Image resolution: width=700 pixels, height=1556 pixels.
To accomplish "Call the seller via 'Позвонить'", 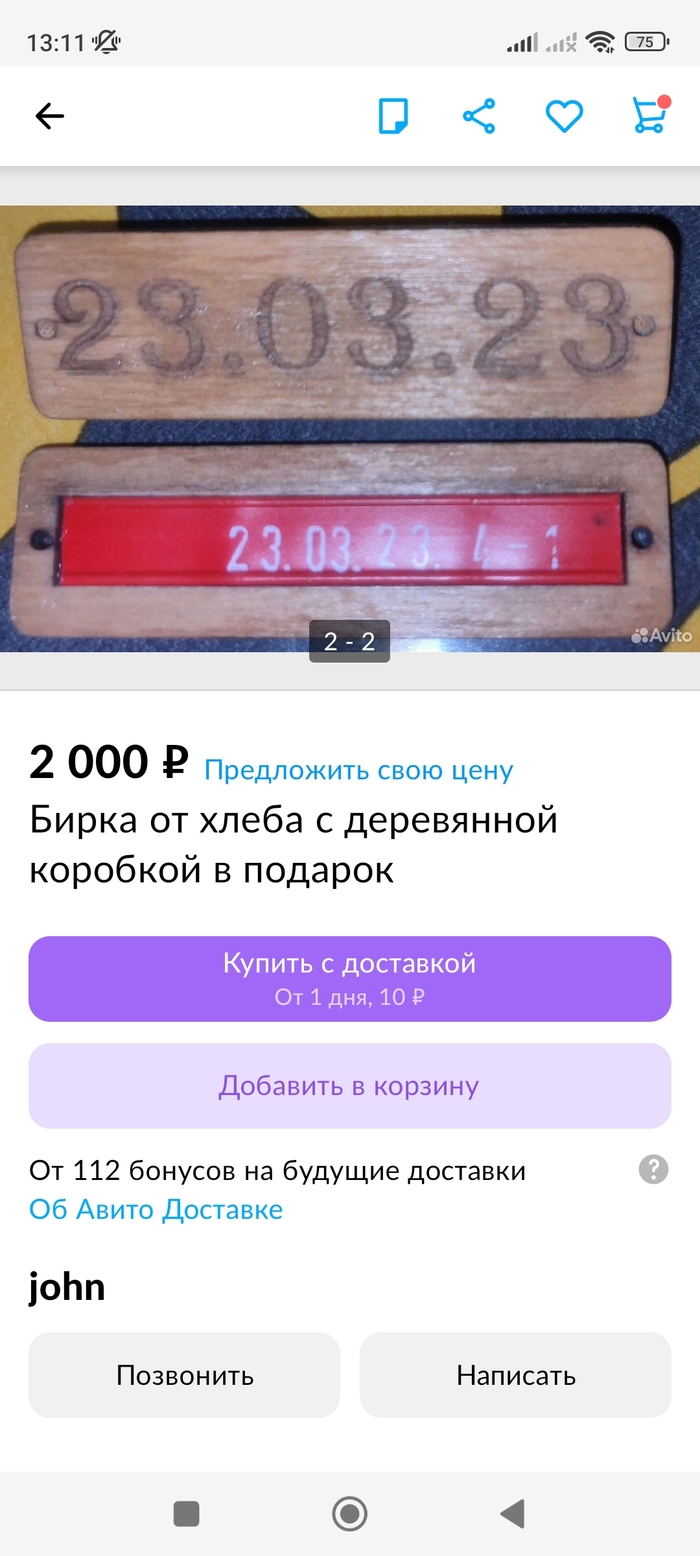I will (184, 1375).
